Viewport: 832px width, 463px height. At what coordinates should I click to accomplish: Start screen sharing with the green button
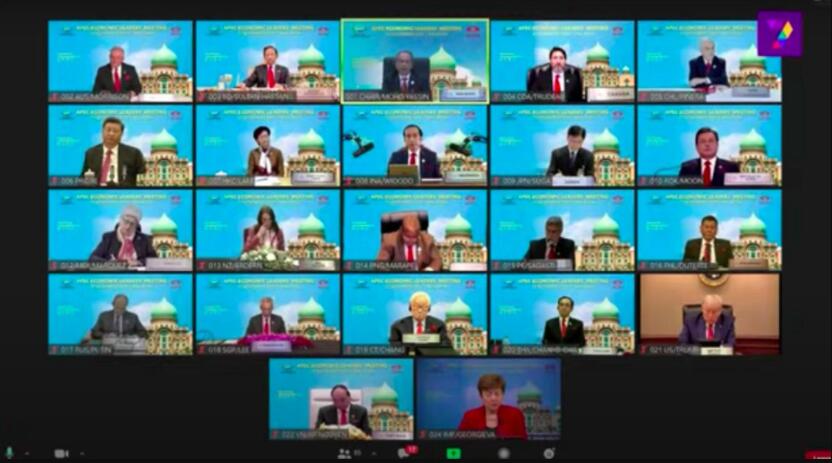(453, 454)
